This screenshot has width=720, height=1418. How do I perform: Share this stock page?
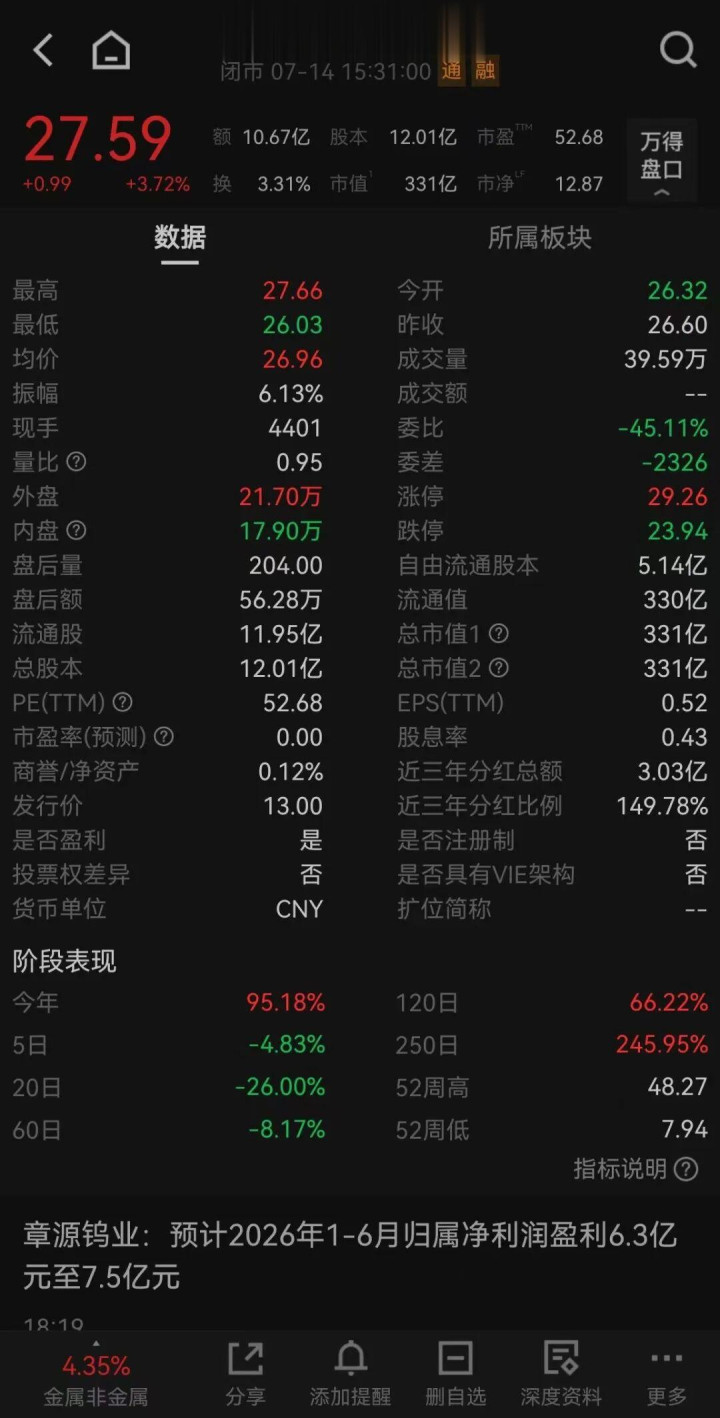[245, 1375]
